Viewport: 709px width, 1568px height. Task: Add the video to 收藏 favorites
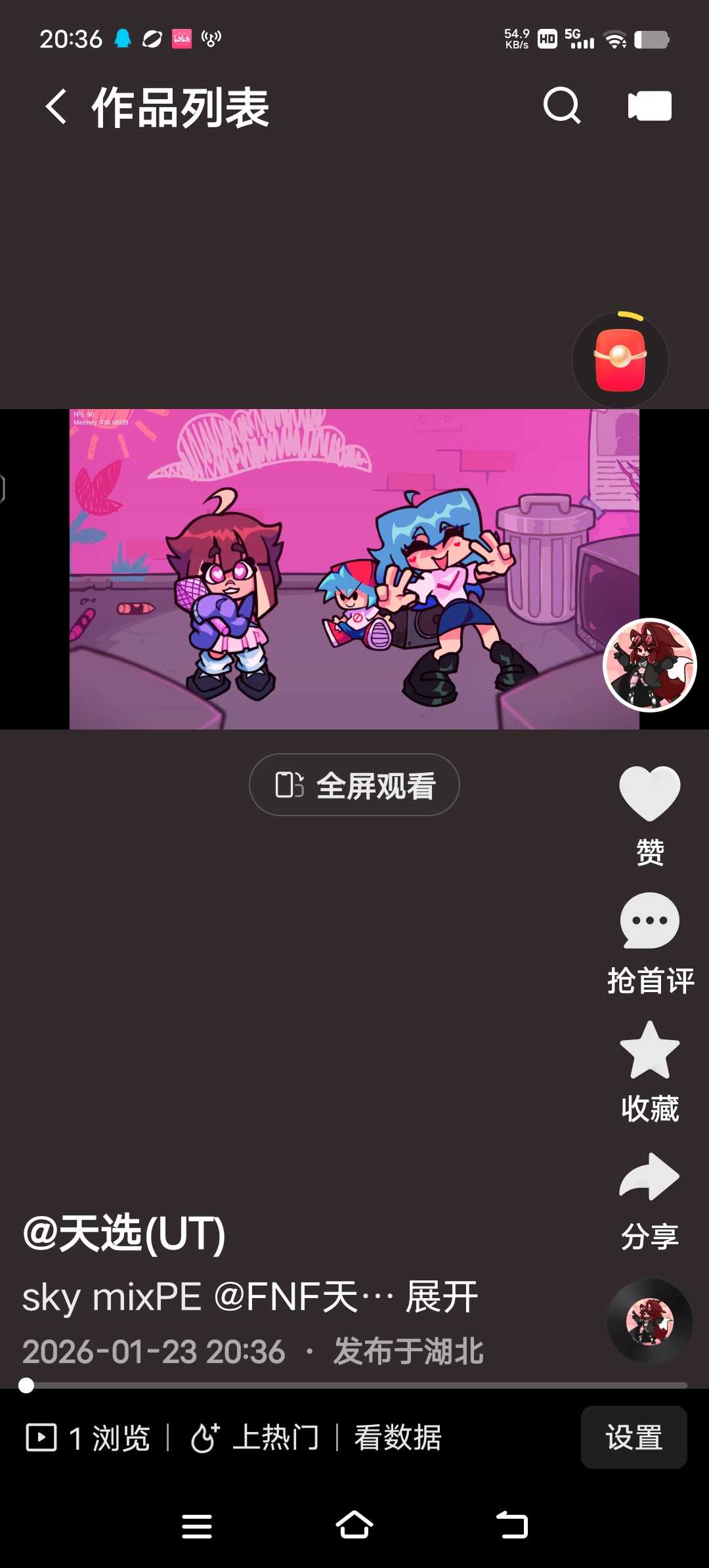click(x=649, y=1051)
